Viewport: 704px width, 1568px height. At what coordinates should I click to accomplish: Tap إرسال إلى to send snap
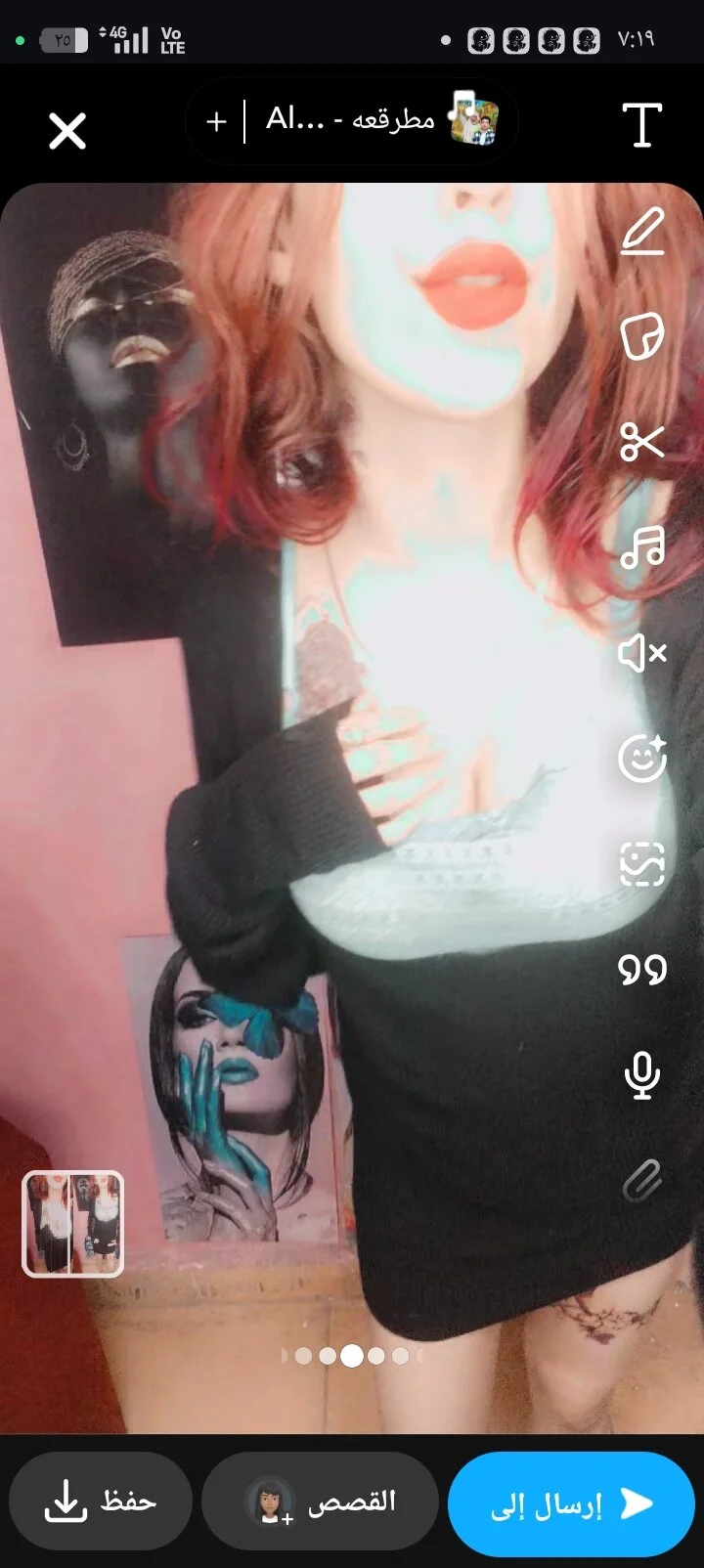pos(571,1504)
